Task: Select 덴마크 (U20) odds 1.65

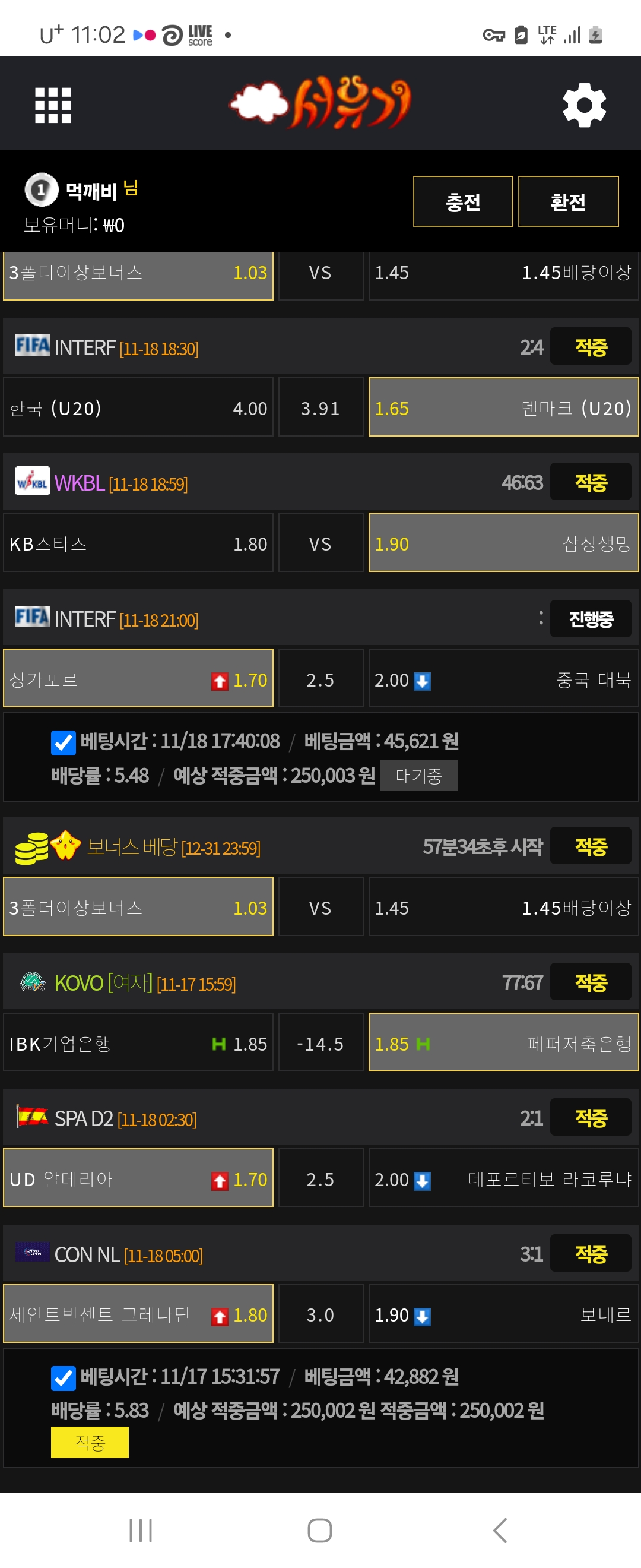Action: (503, 407)
